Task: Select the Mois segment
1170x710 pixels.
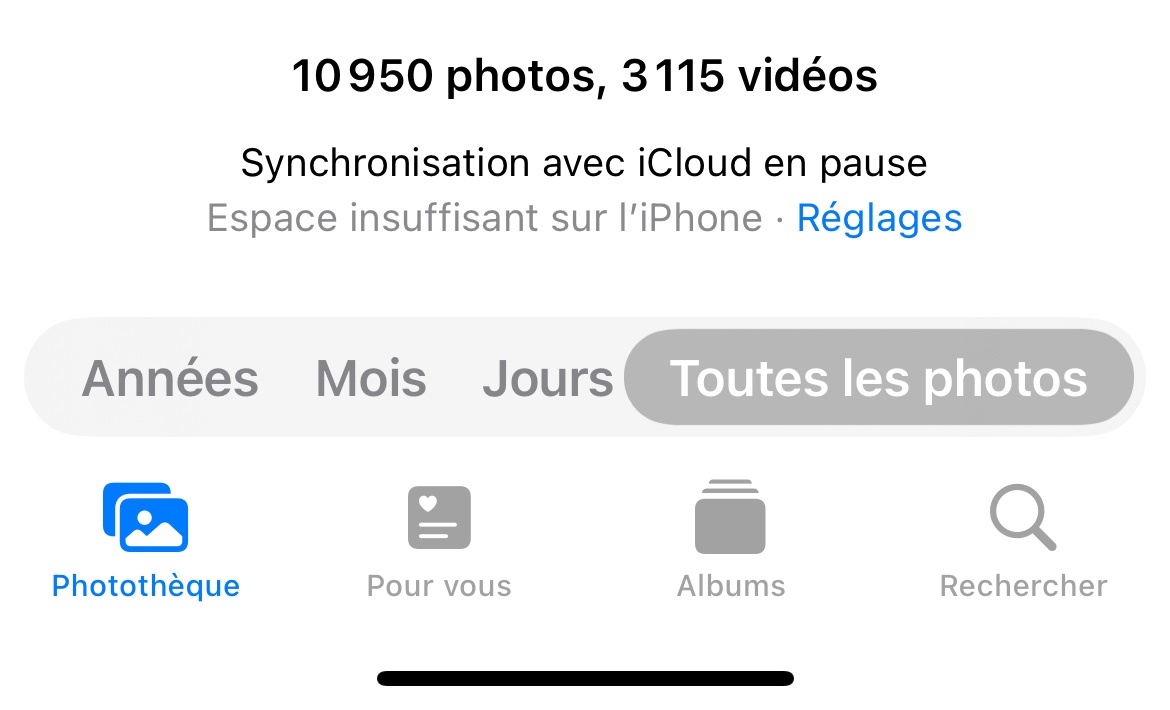Action: click(371, 378)
